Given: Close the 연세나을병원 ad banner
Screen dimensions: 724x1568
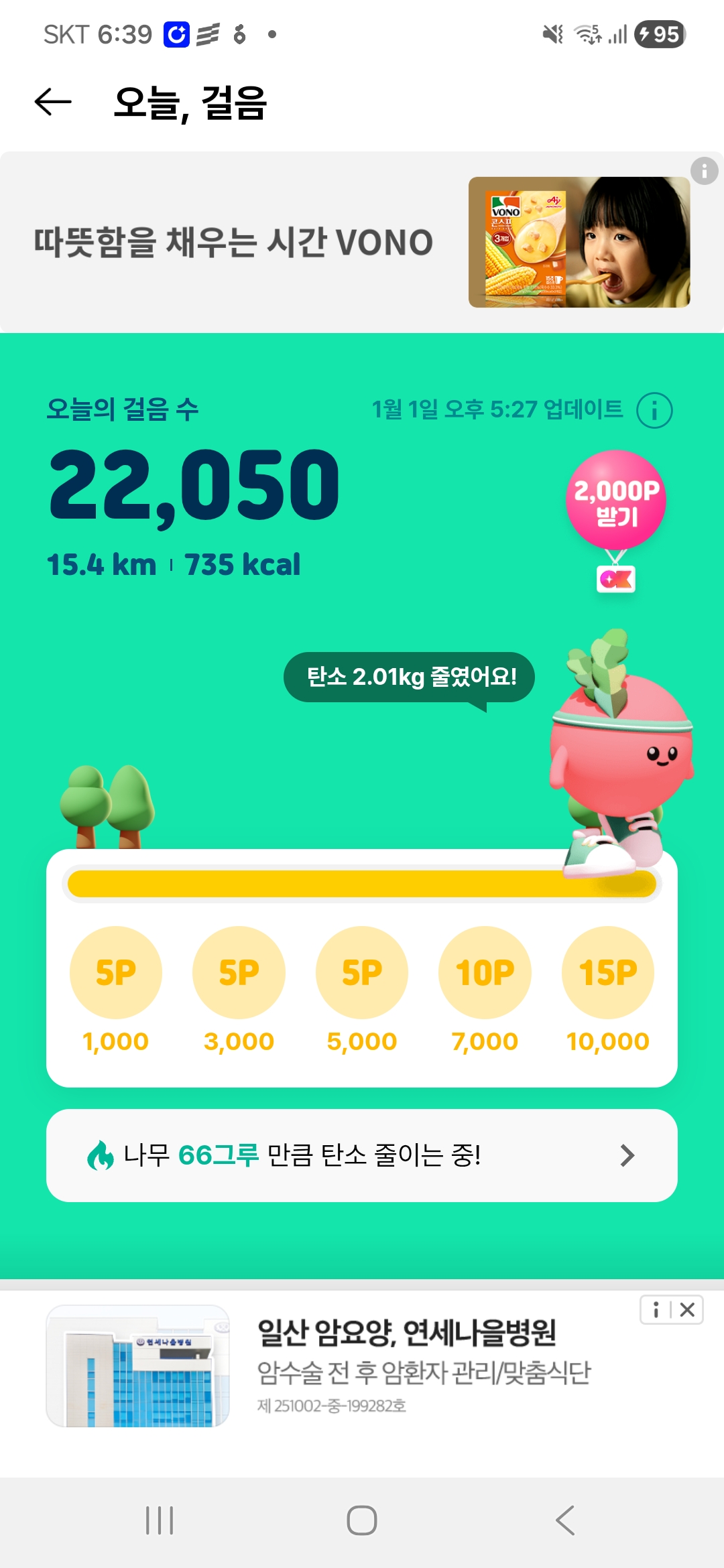Looking at the screenshot, I should click(688, 1310).
